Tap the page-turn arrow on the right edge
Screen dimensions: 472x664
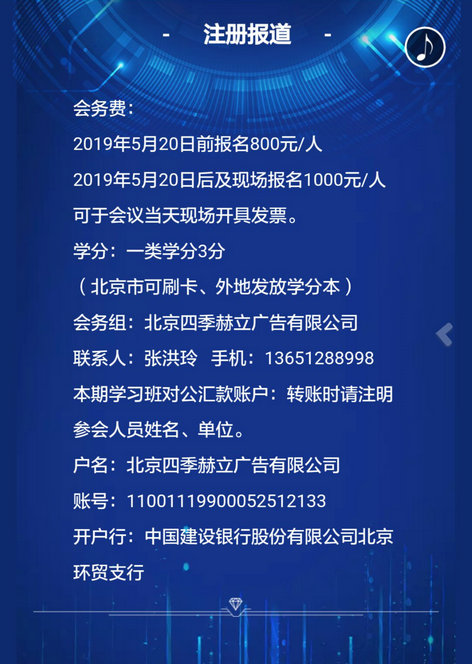[x=445, y=334]
